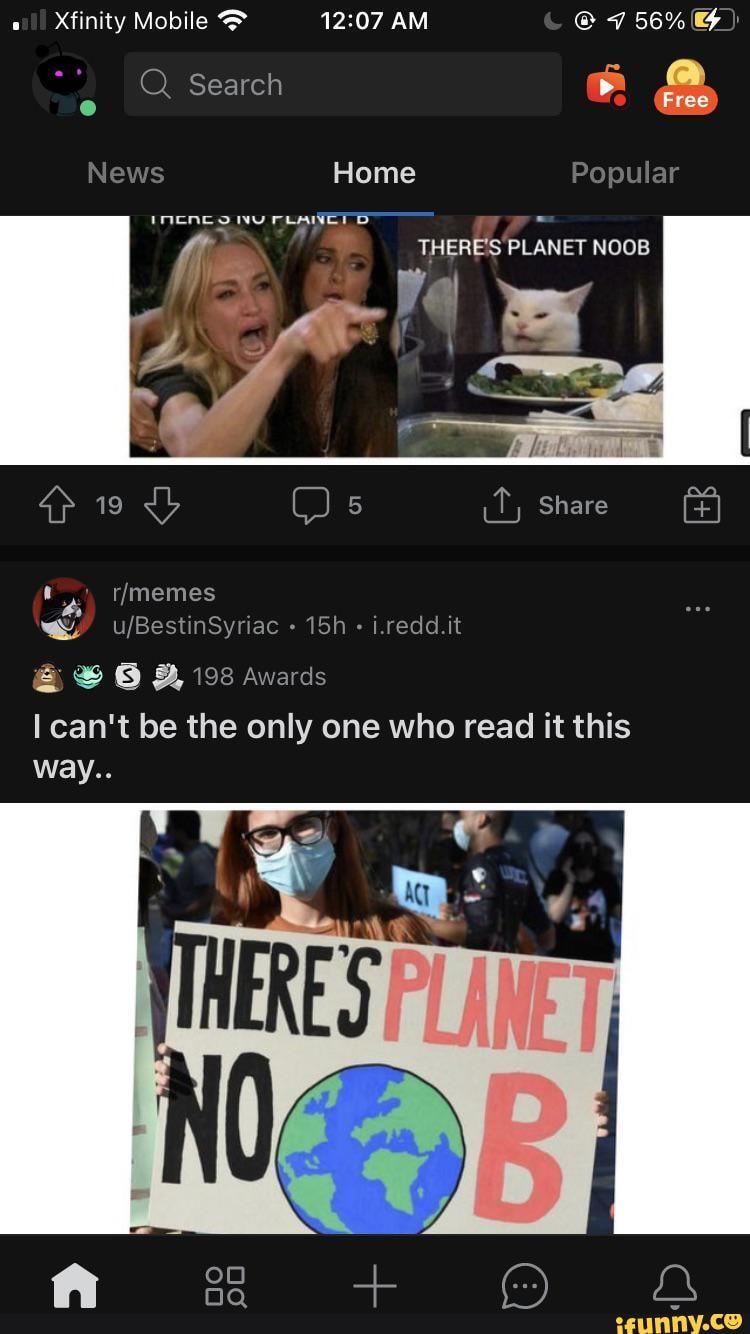Visit the r/memes community
Screen dimensions: 750x1334
point(163,592)
